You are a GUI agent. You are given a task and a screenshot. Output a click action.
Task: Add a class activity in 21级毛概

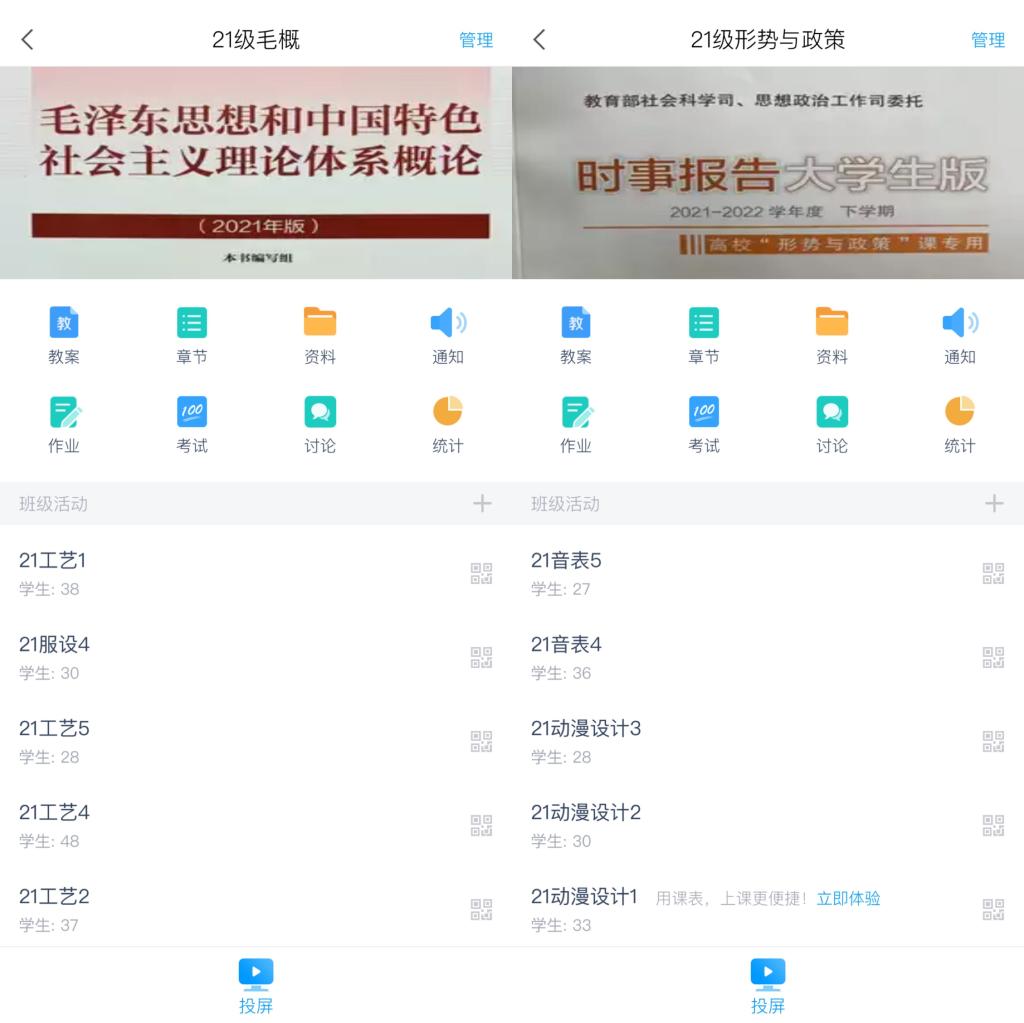click(482, 503)
